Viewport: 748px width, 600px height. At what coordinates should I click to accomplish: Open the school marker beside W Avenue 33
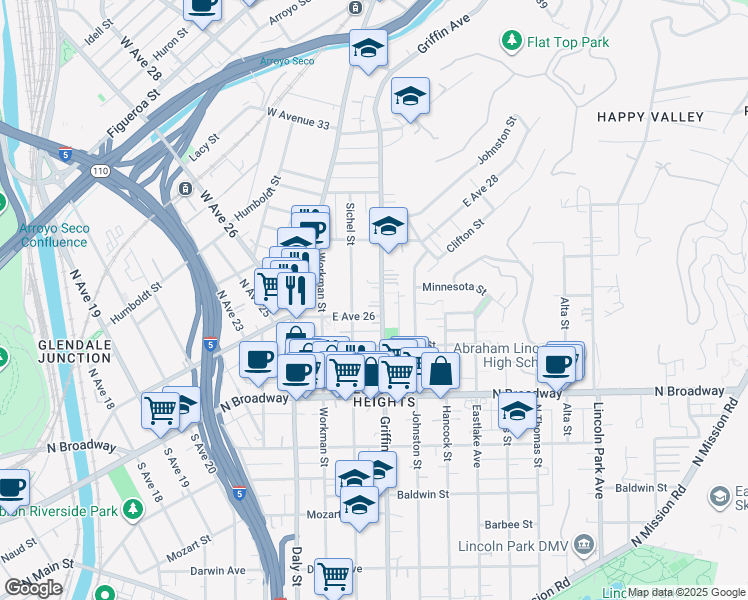coord(409,96)
